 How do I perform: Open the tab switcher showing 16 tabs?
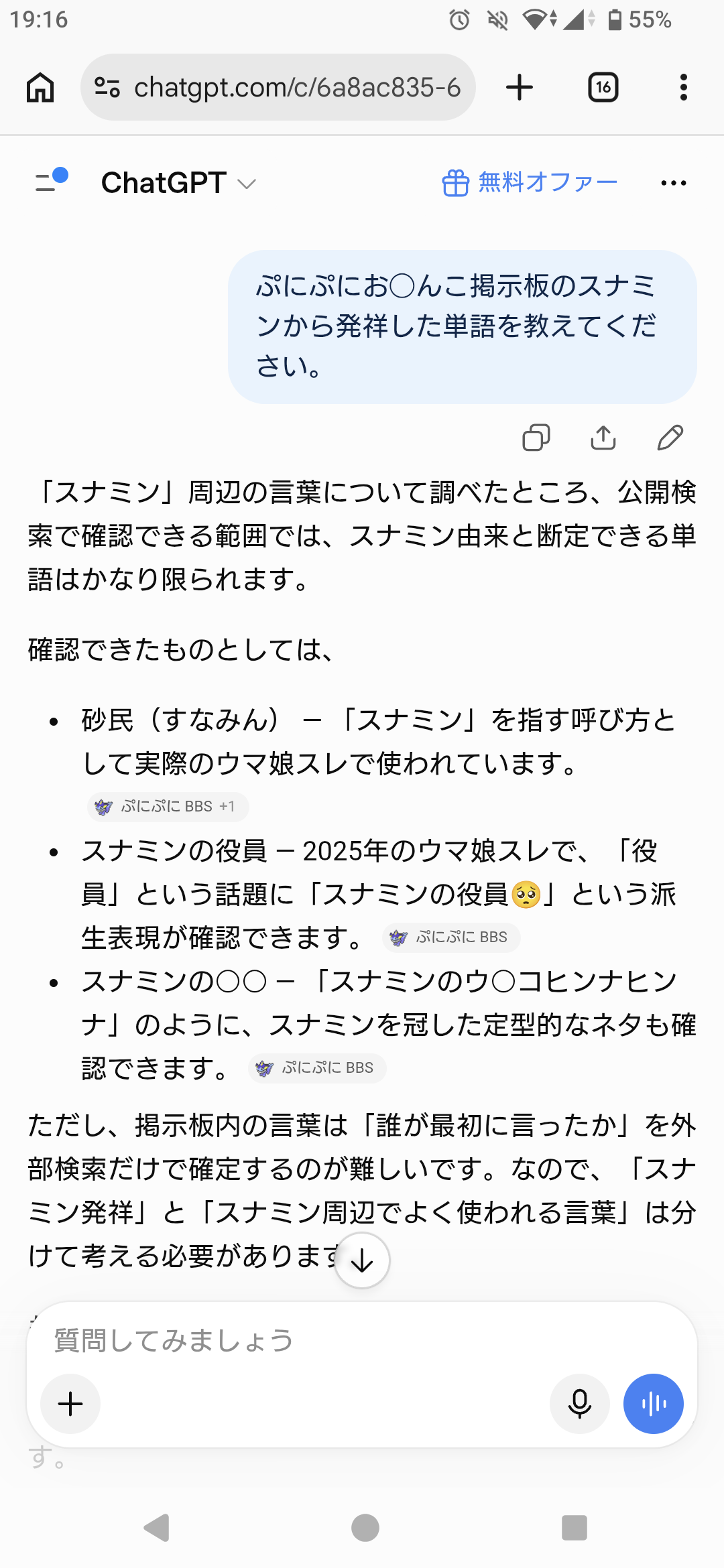pyautogui.click(x=603, y=87)
